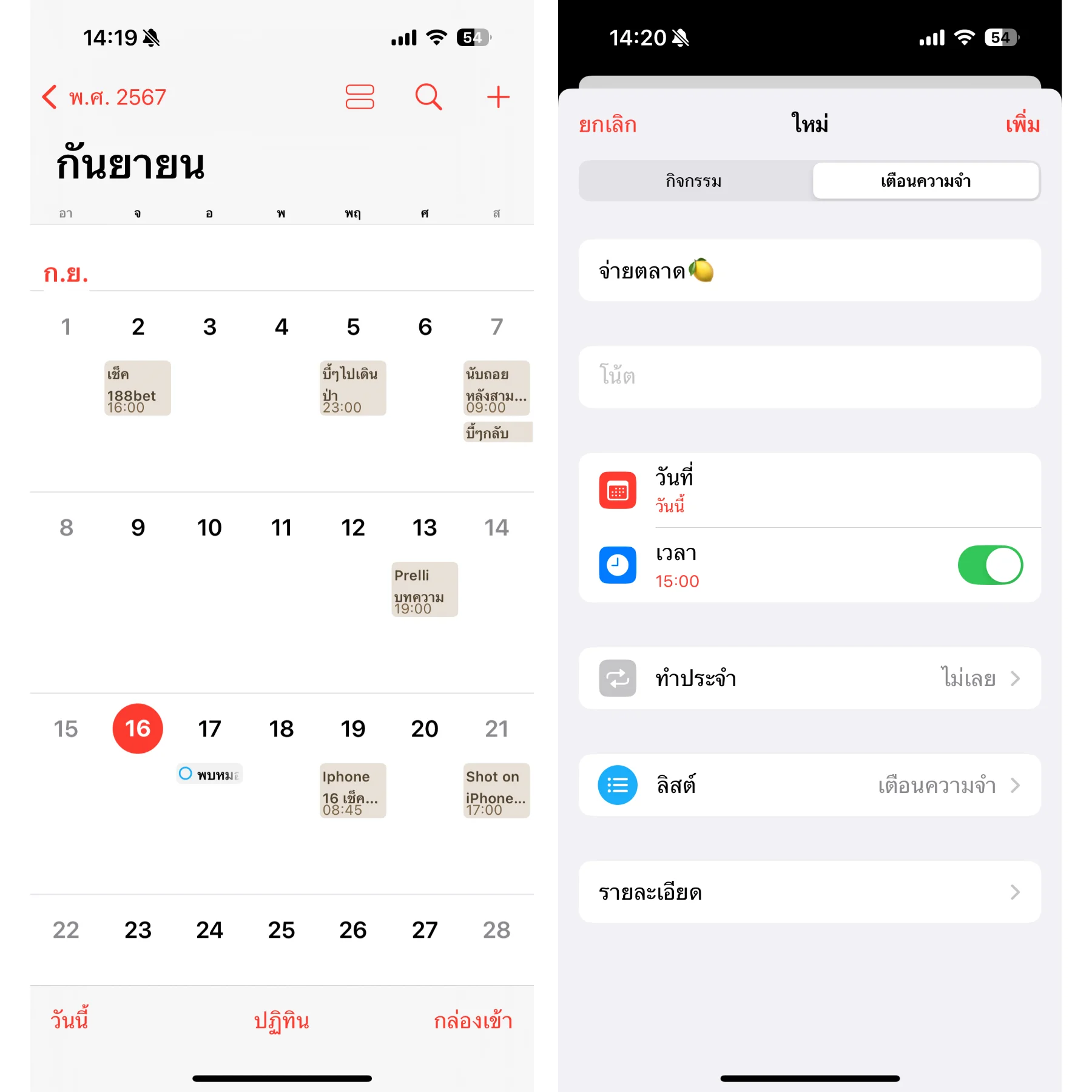Open รายละเอียด details
Viewport: 1092px width, 1092px height.
click(x=810, y=892)
